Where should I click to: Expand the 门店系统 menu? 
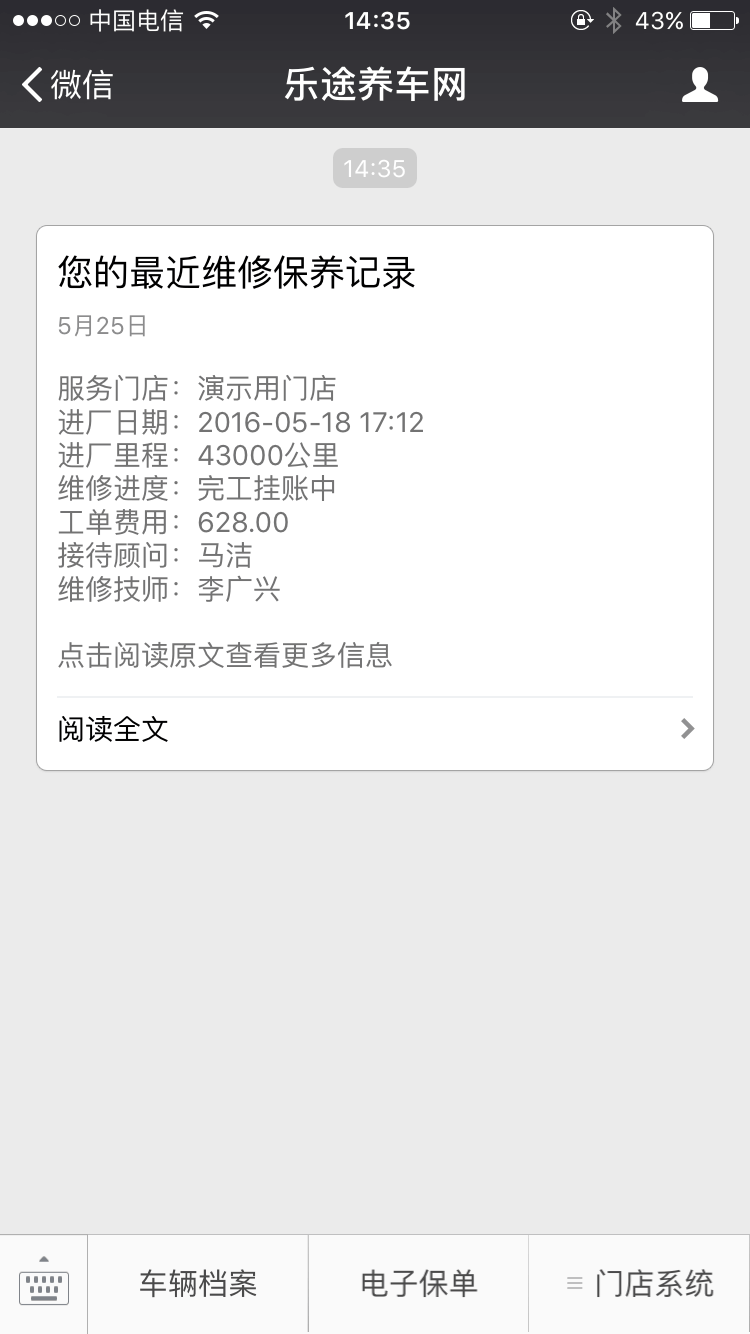pos(640,1284)
